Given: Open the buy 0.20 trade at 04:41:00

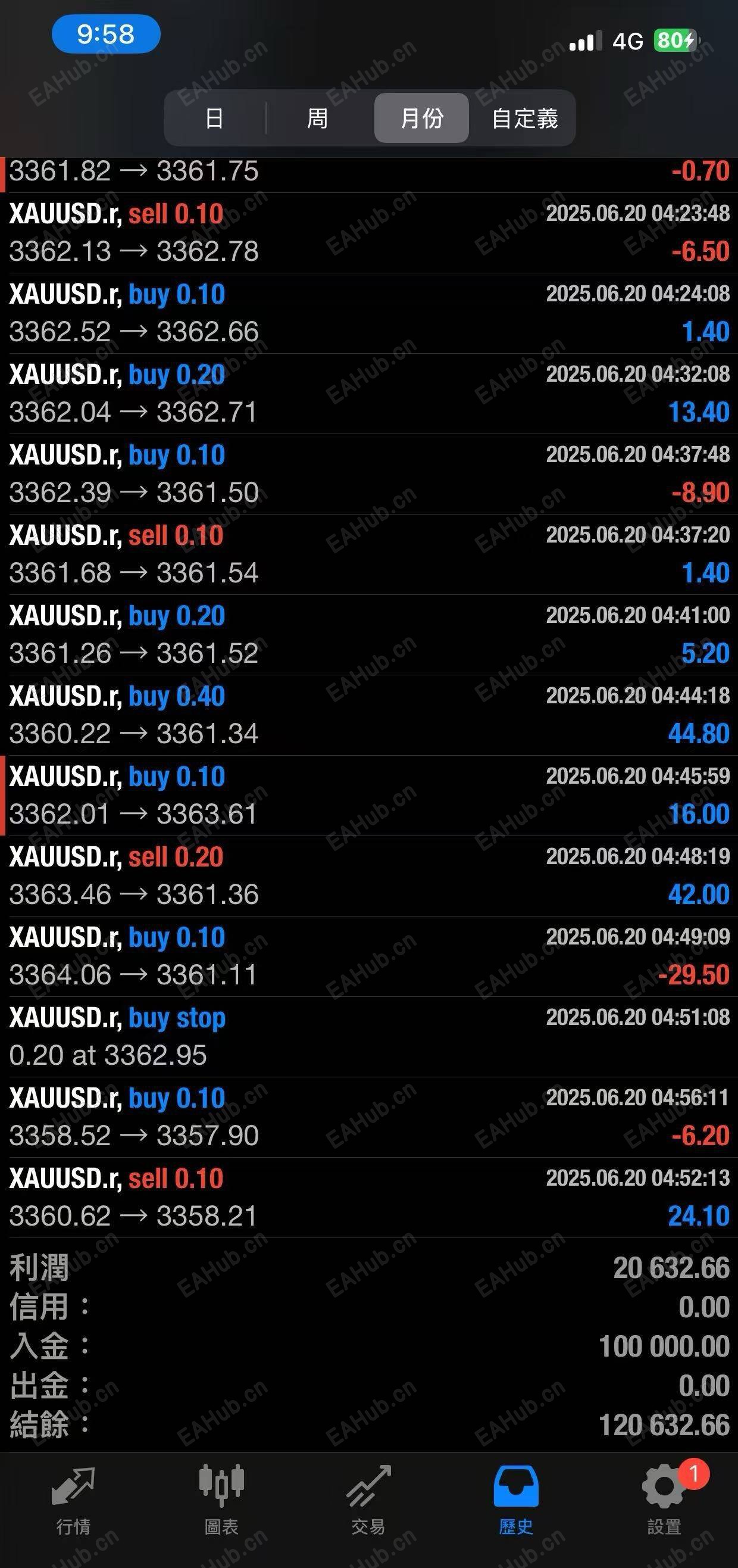Looking at the screenshot, I should 368,634.
